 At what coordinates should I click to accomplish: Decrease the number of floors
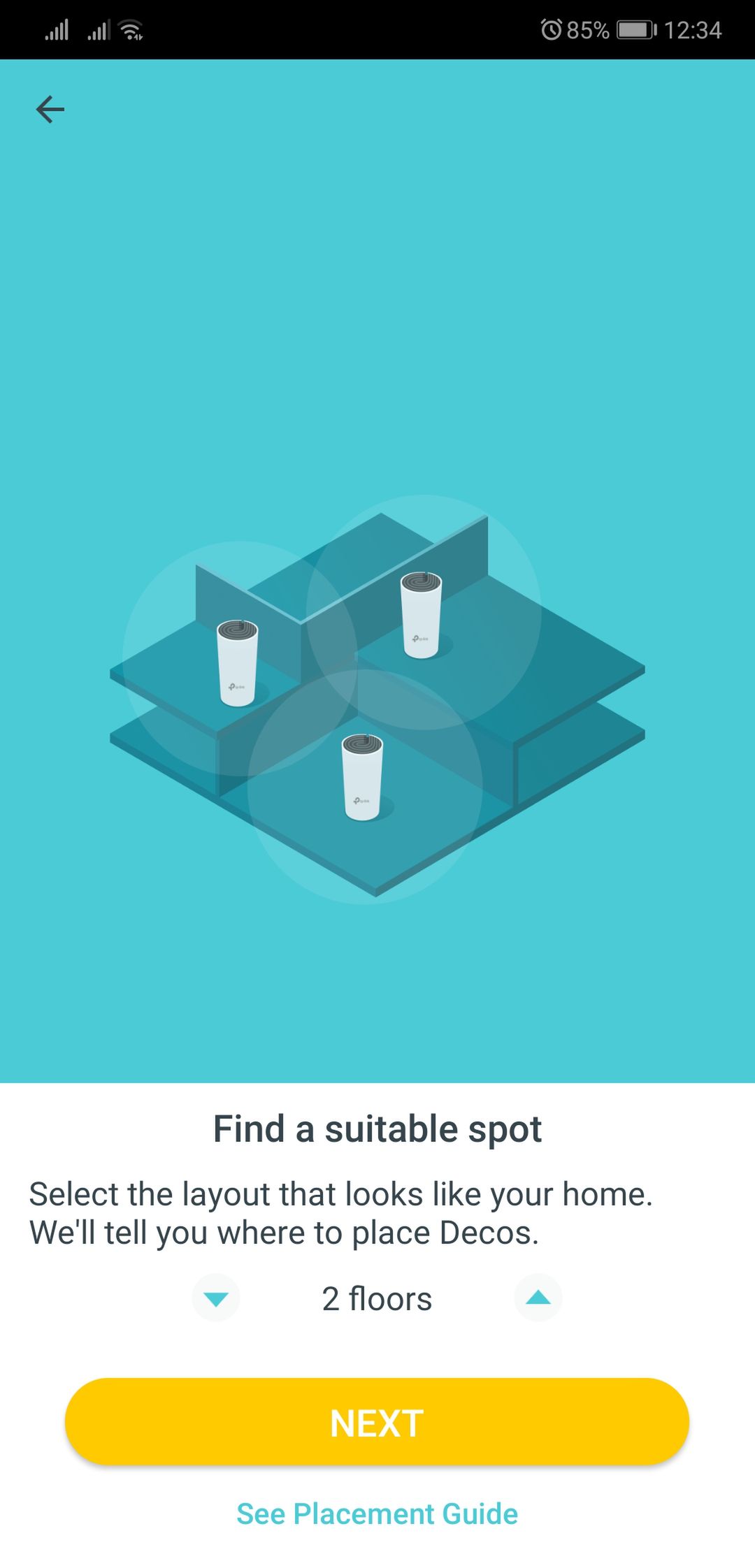[216, 1298]
